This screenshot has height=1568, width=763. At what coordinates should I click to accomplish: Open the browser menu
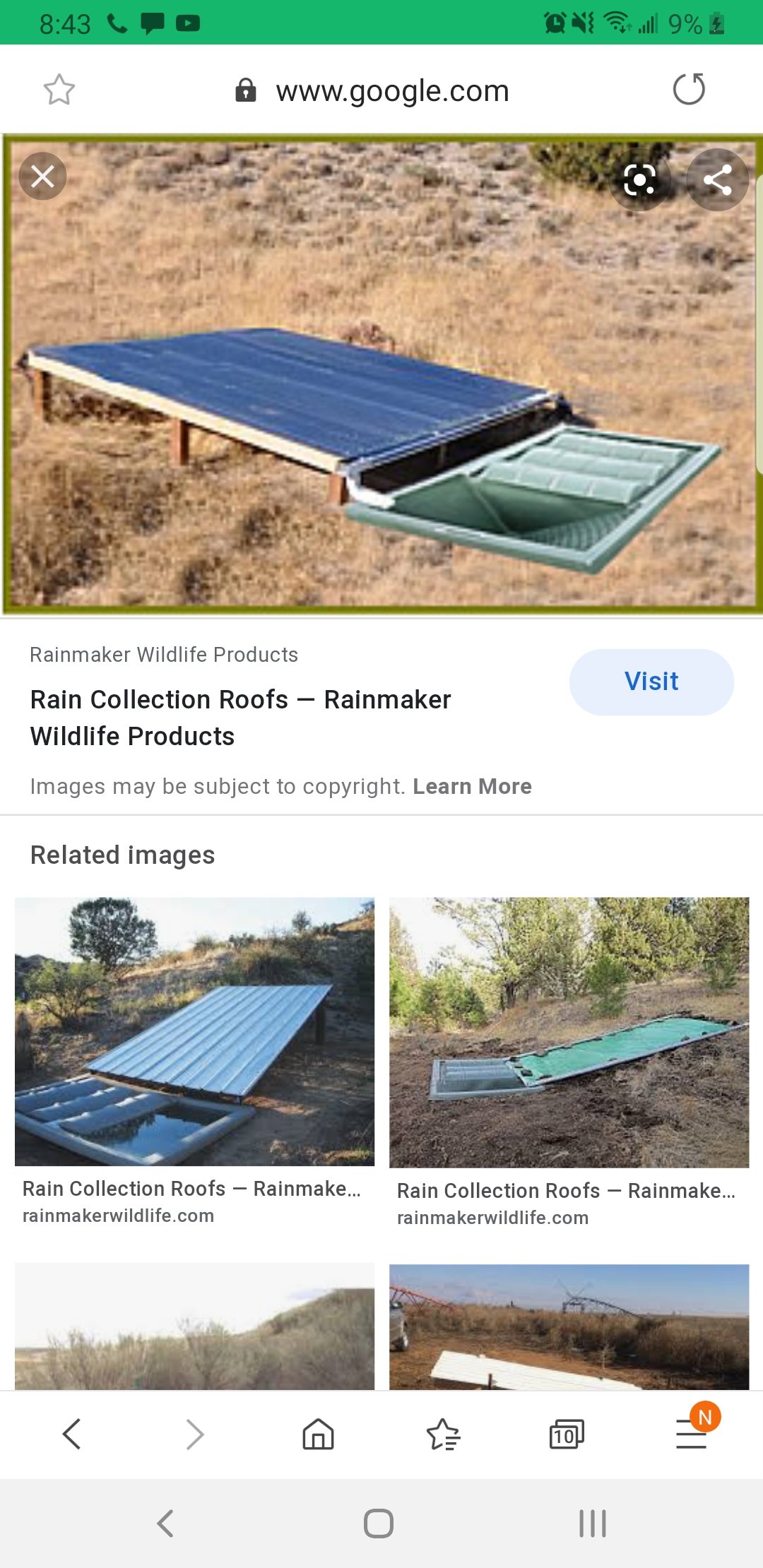click(x=692, y=1434)
